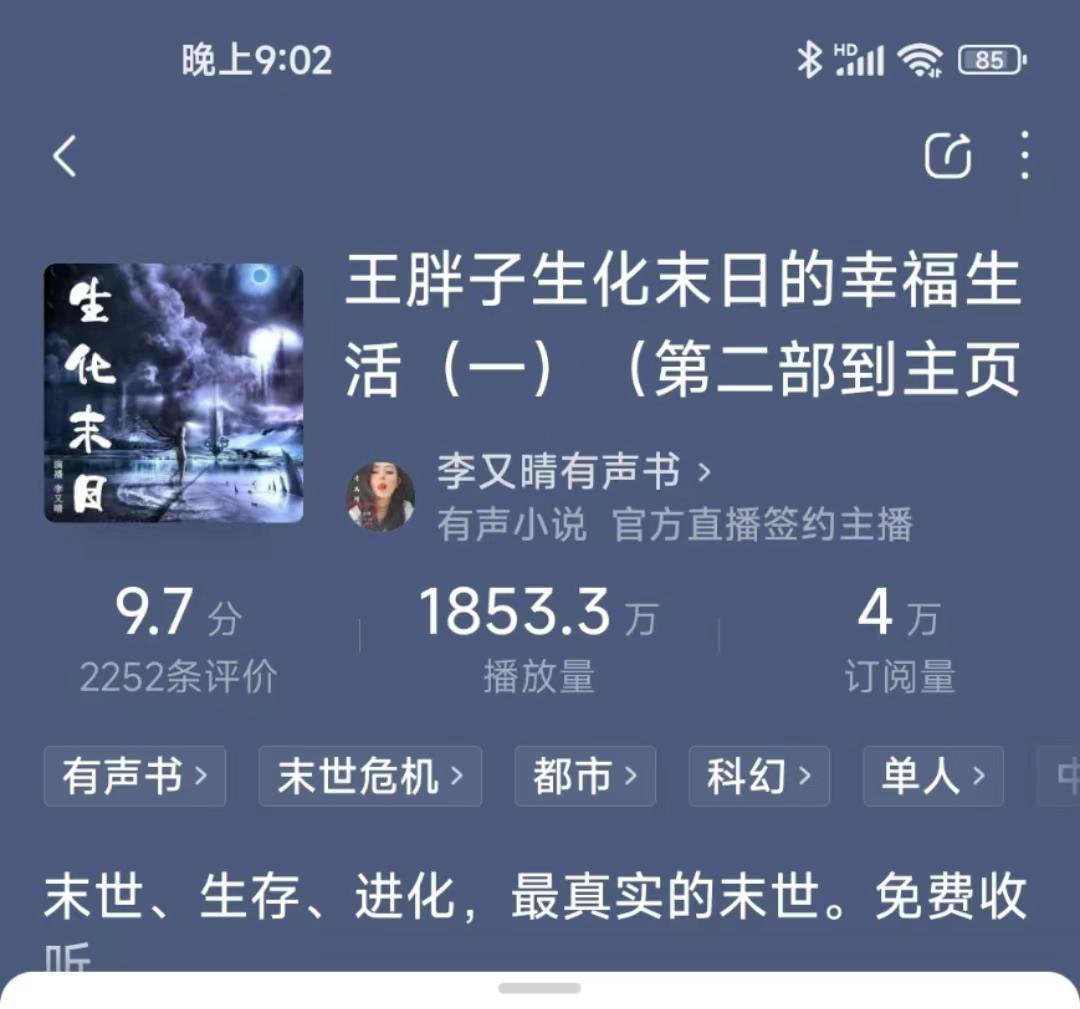Open the three-dot overflow menu
This screenshot has width=1080, height=1009.
(1024, 156)
